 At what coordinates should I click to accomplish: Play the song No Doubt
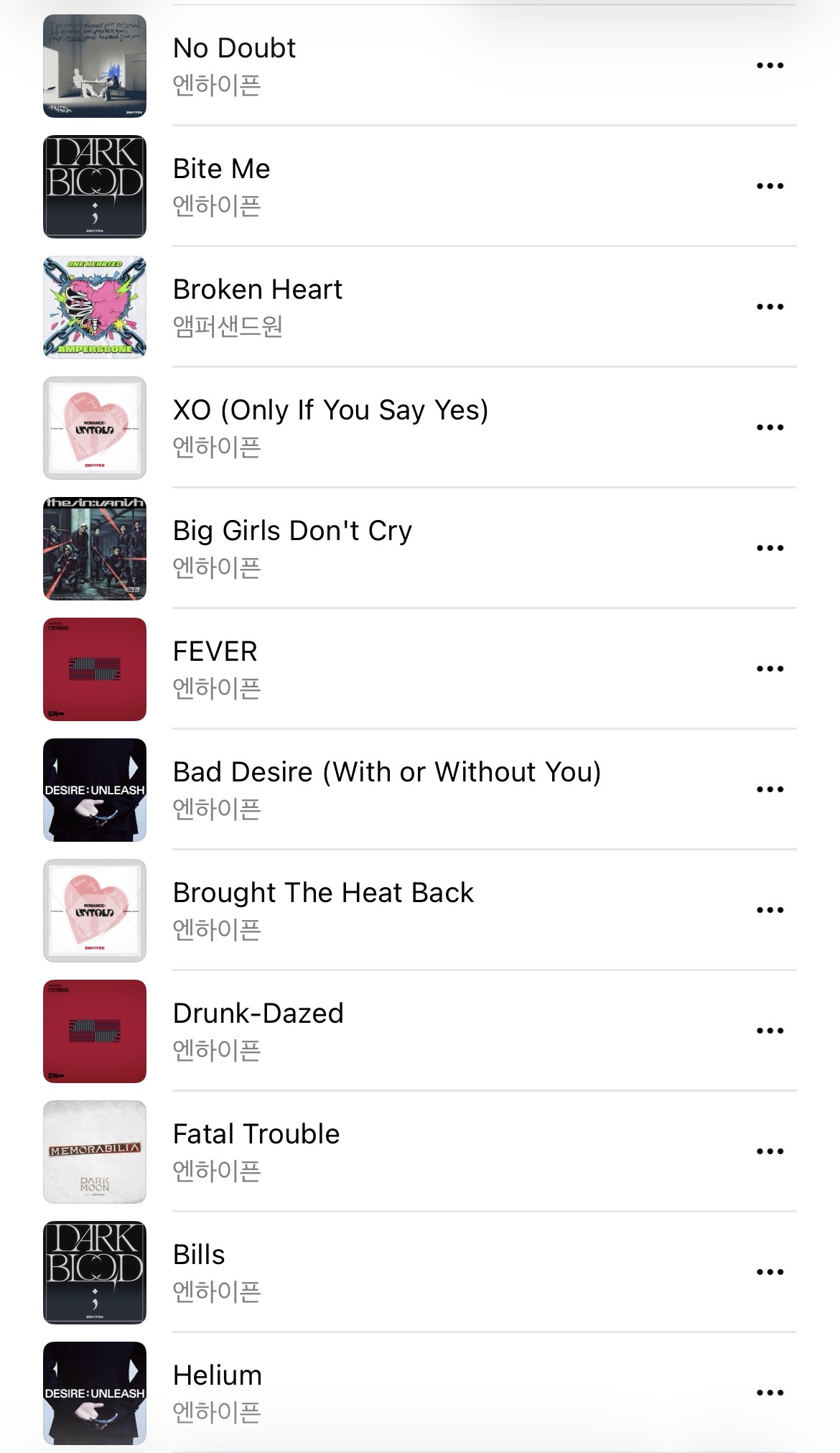(x=420, y=66)
